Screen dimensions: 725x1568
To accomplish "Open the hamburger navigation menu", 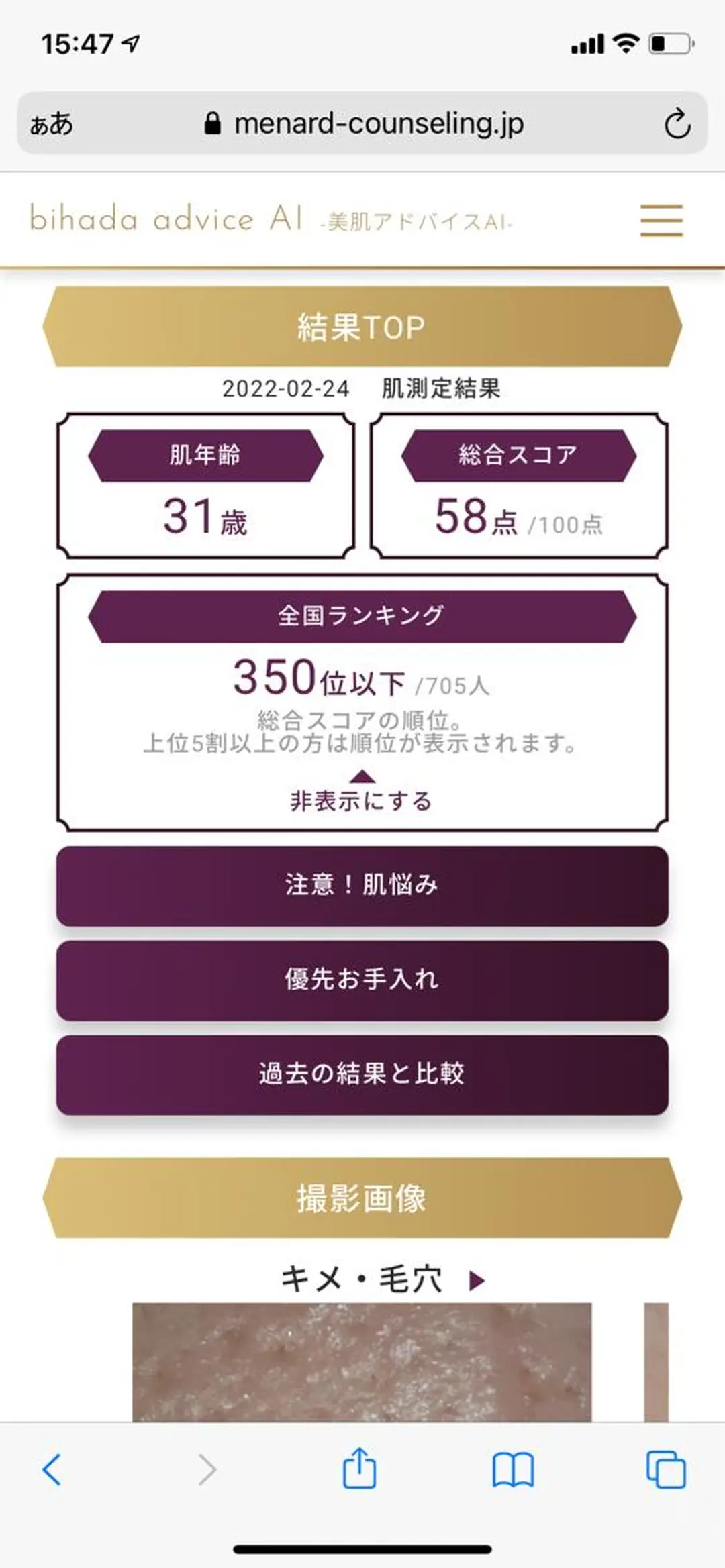I will click(x=660, y=221).
